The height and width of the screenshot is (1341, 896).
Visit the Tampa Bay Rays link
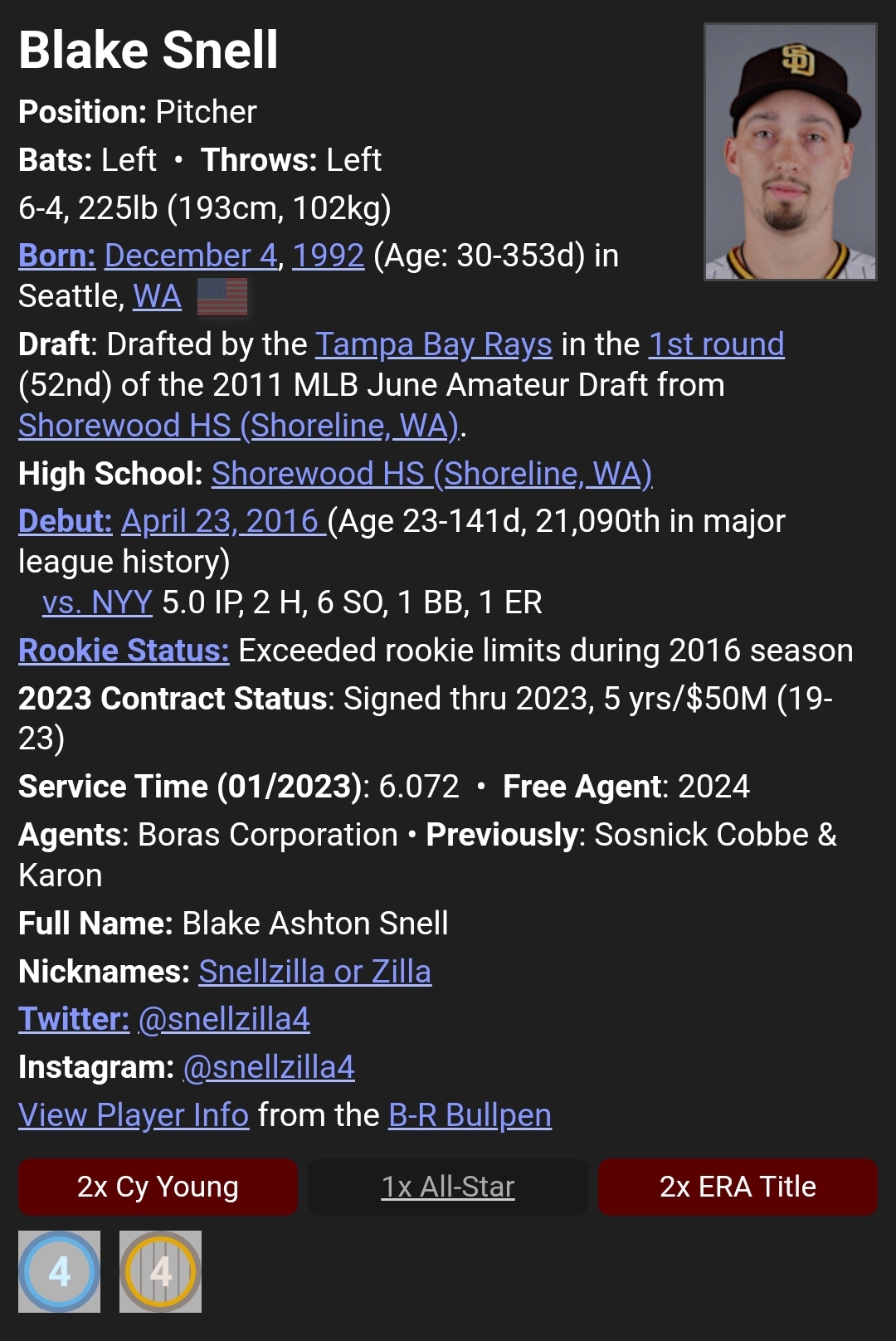pyautogui.click(x=434, y=344)
